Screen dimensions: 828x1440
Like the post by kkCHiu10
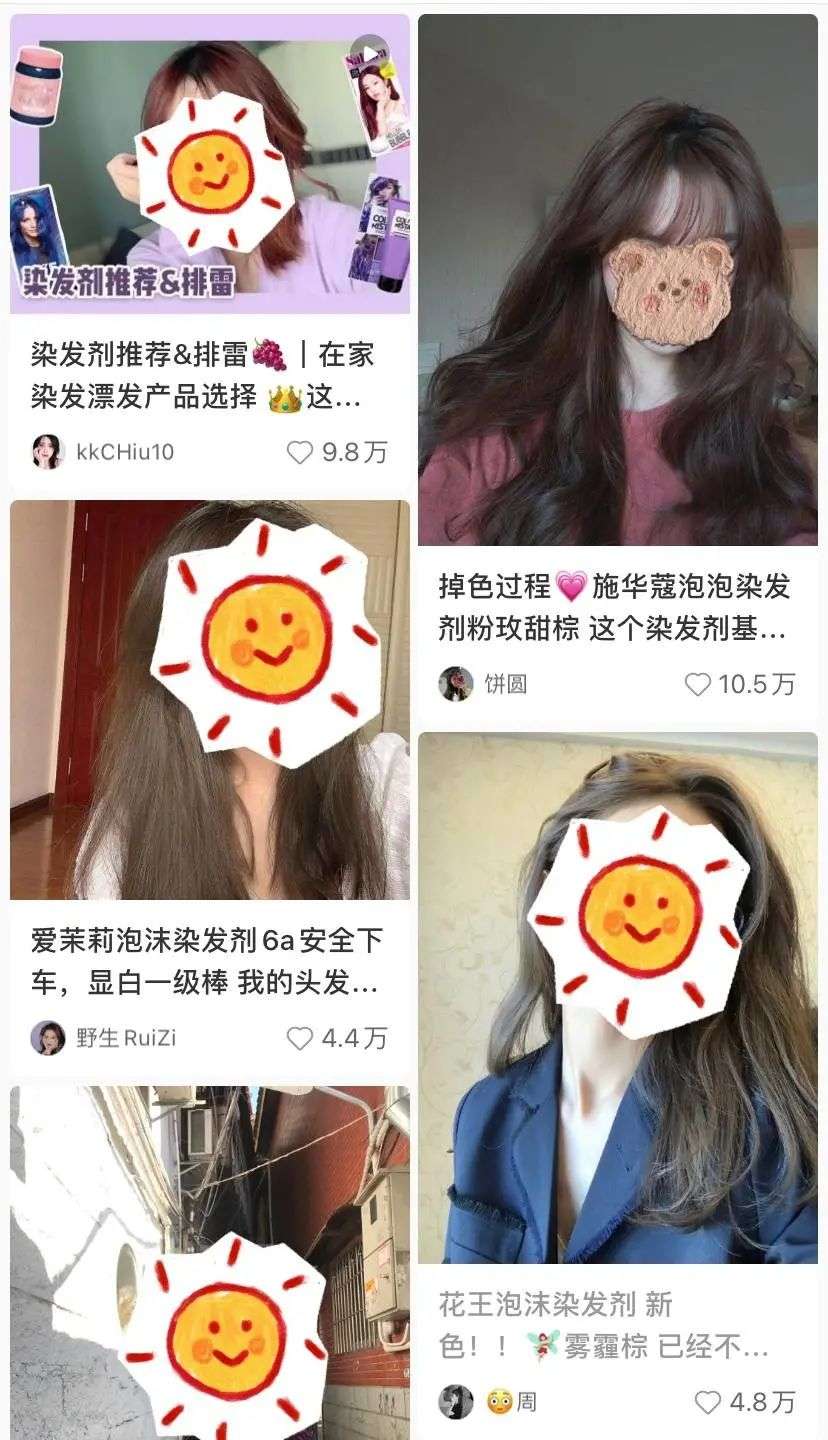(x=300, y=453)
